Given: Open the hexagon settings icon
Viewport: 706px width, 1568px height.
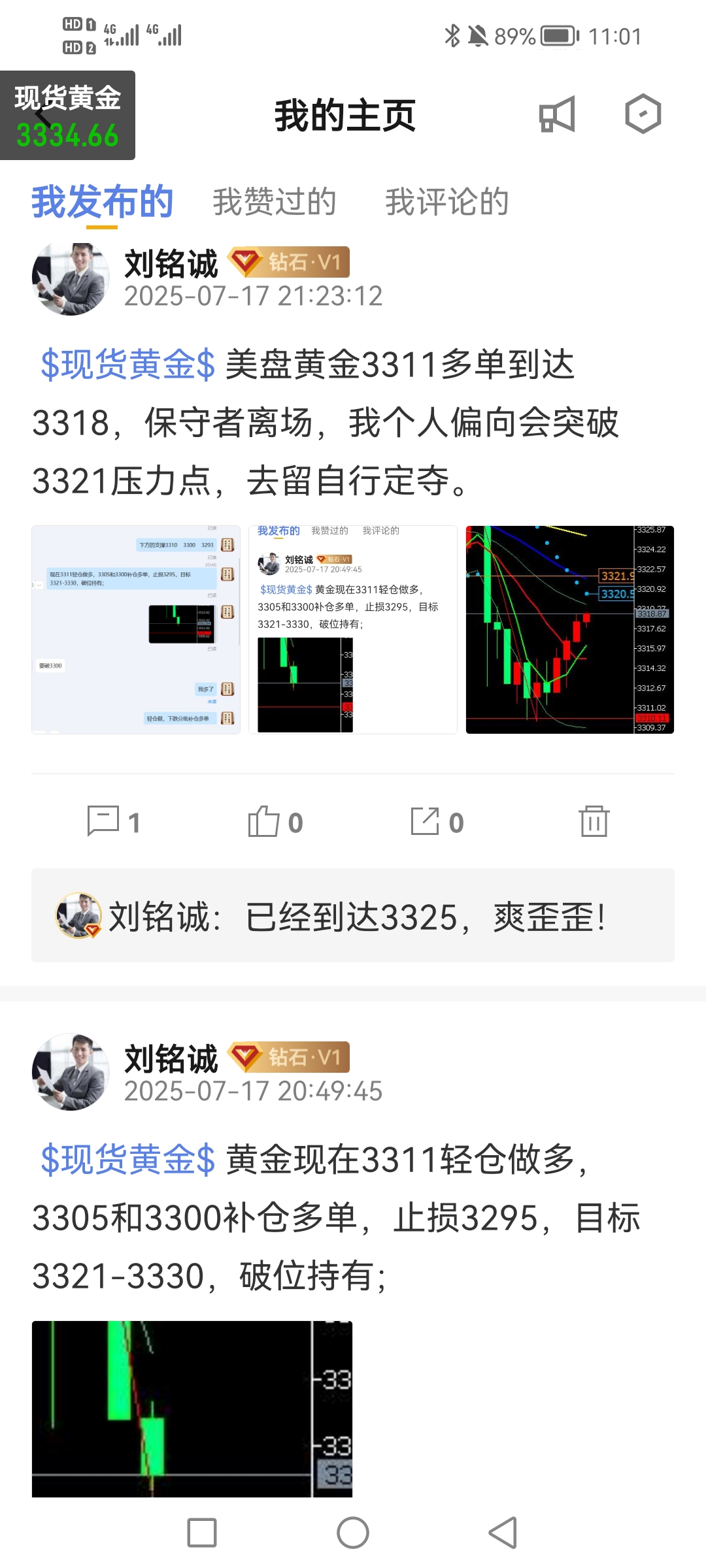Looking at the screenshot, I should point(643,115).
